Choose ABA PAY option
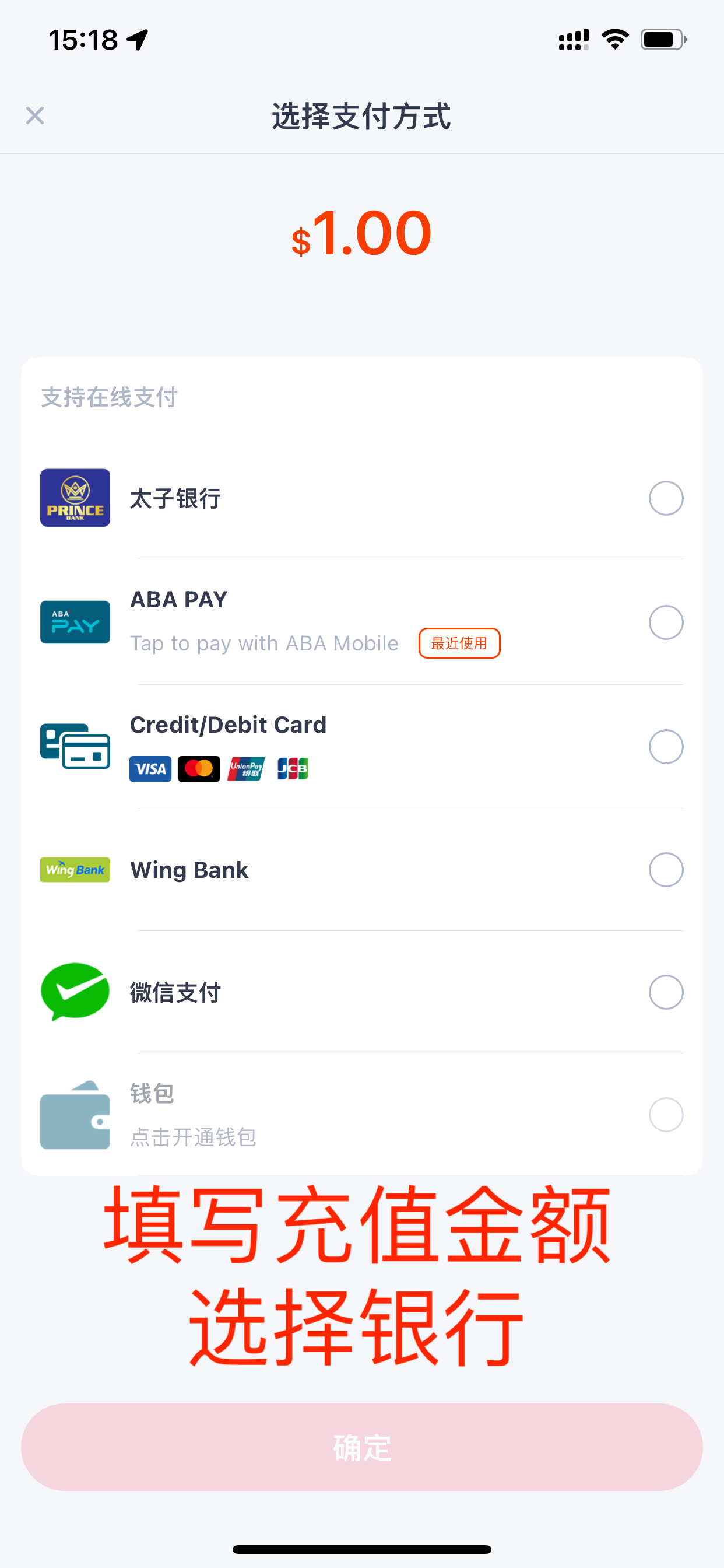The image size is (724, 1568). [x=362, y=622]
